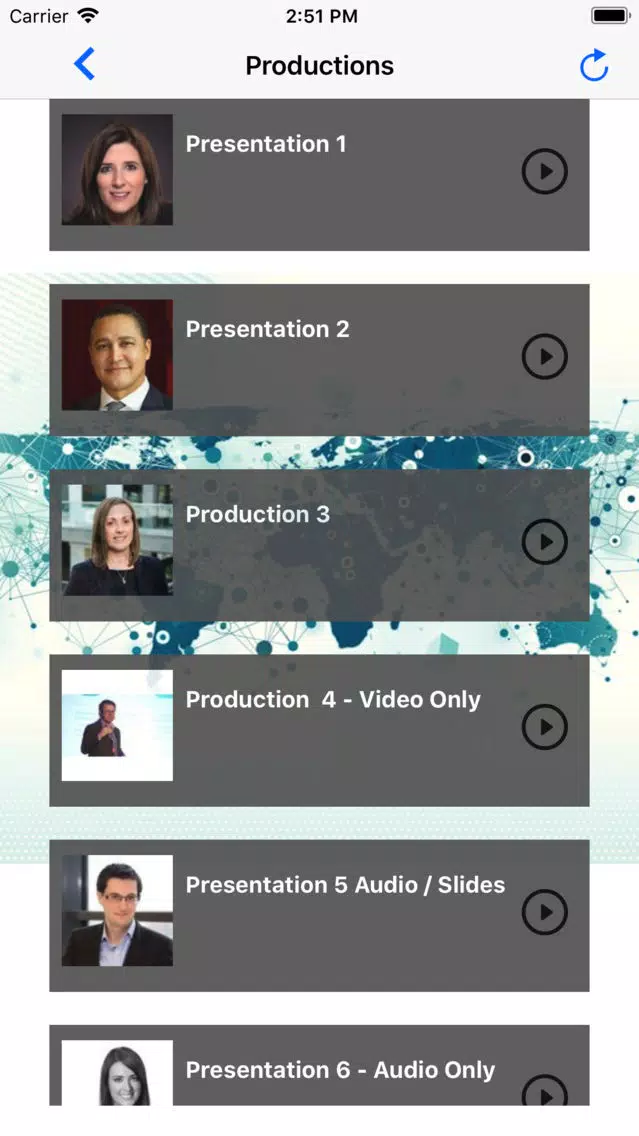The width and height of the screenshot is (639, 1136).
Task: Open the Presentation 2 row
Action: point(300,360)
